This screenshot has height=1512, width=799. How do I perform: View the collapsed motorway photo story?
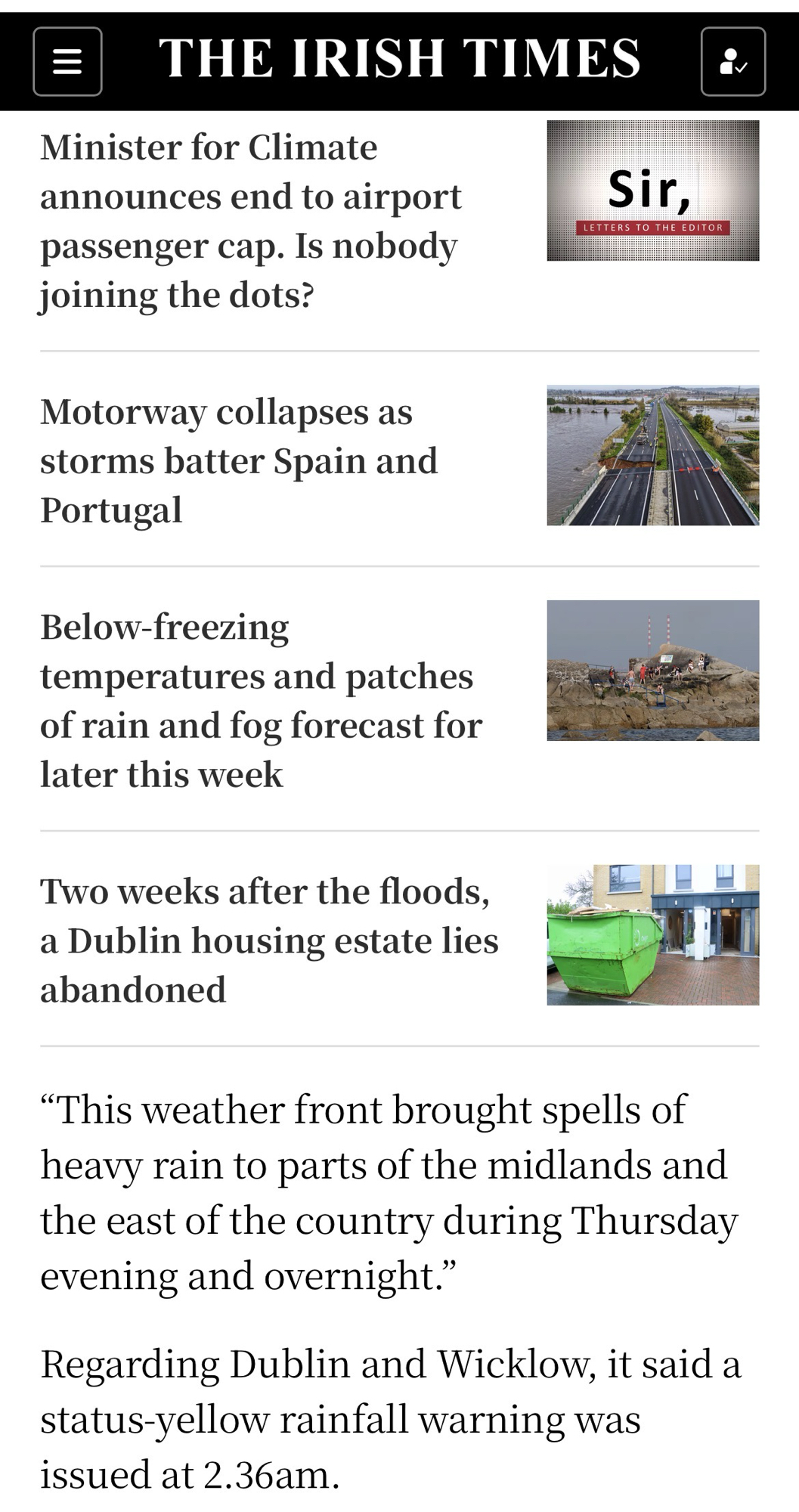click(x=652, y=455)
